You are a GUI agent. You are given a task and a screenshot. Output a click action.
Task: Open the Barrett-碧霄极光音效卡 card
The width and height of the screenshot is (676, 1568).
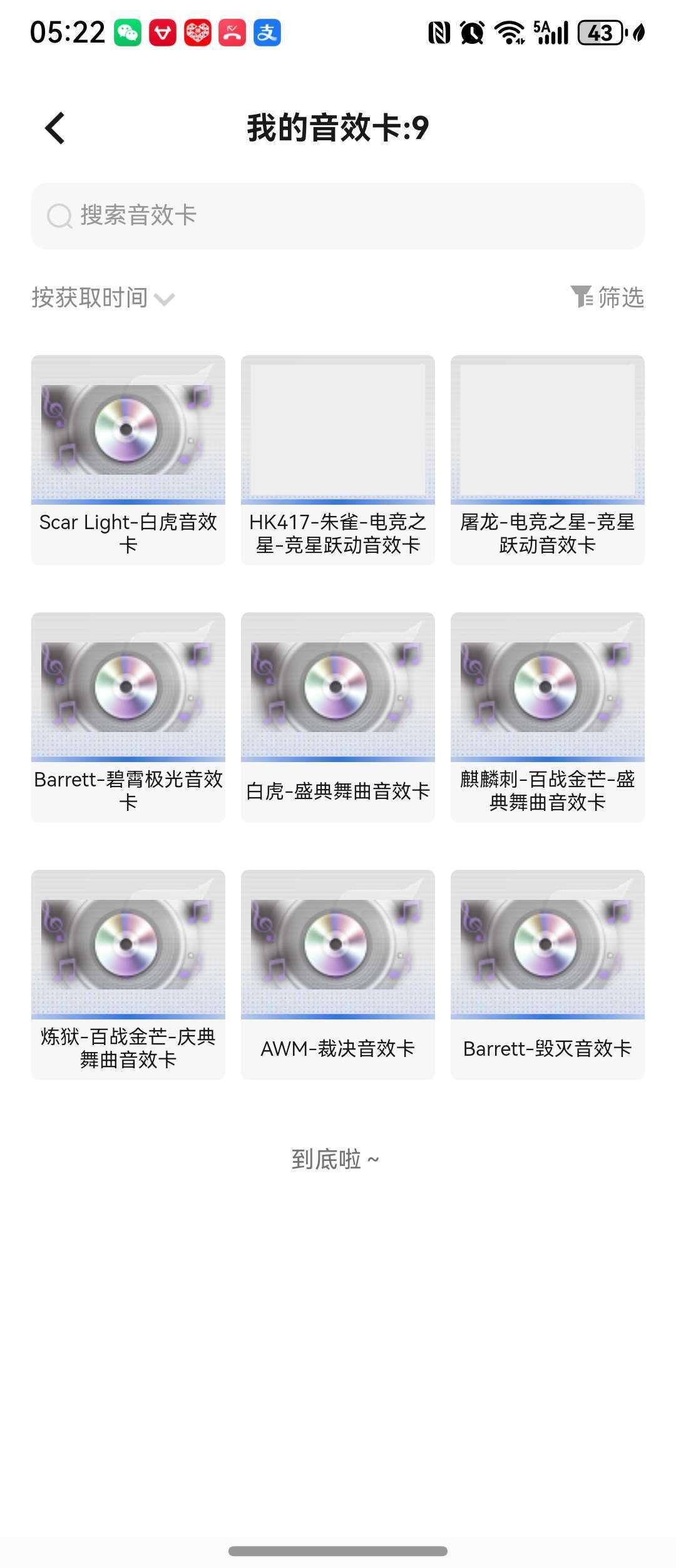coord(128,717)
